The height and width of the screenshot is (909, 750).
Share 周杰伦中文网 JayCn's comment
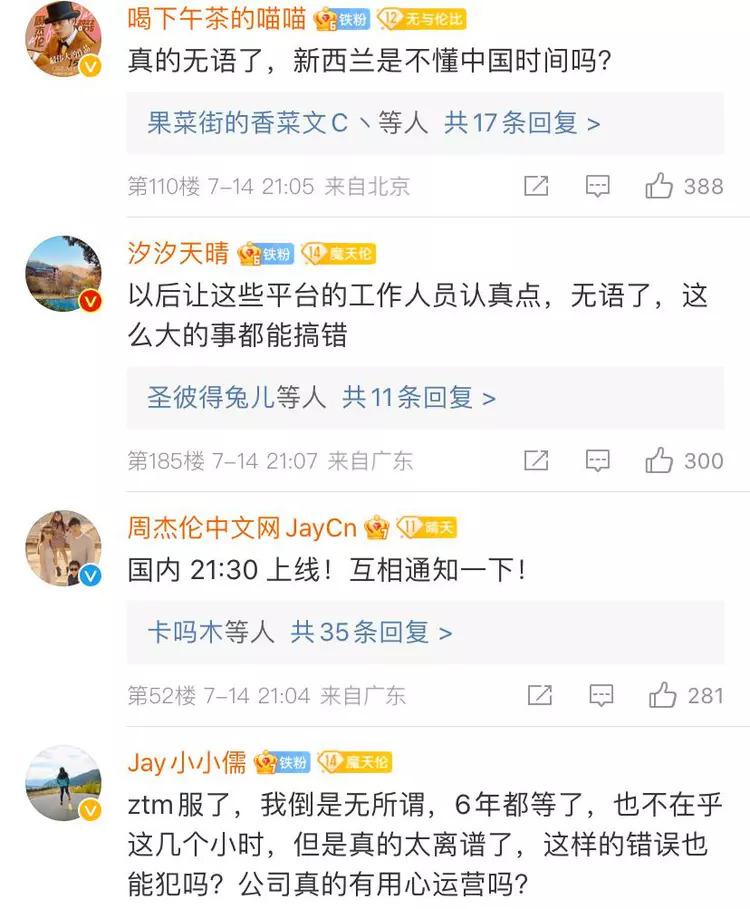[540, 695]
